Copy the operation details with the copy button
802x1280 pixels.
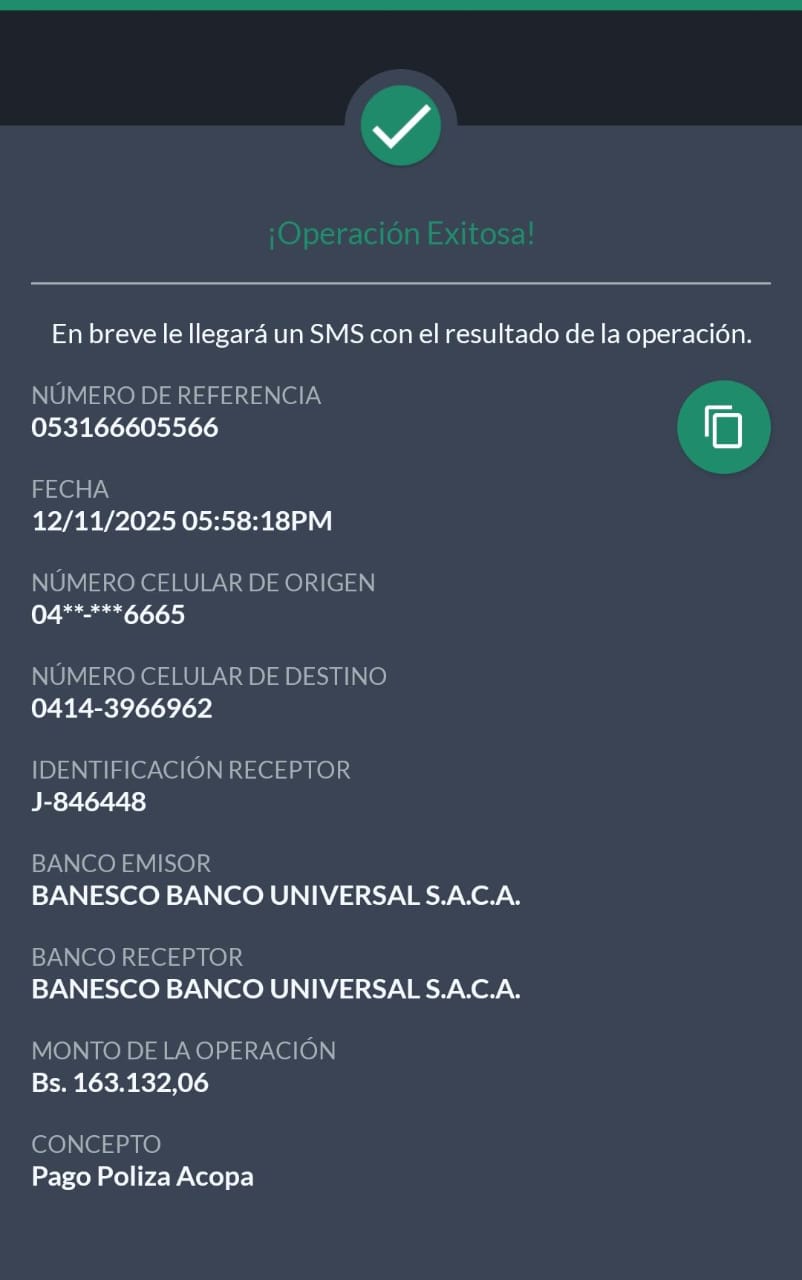pyautogui.click(x=723, y=427)
